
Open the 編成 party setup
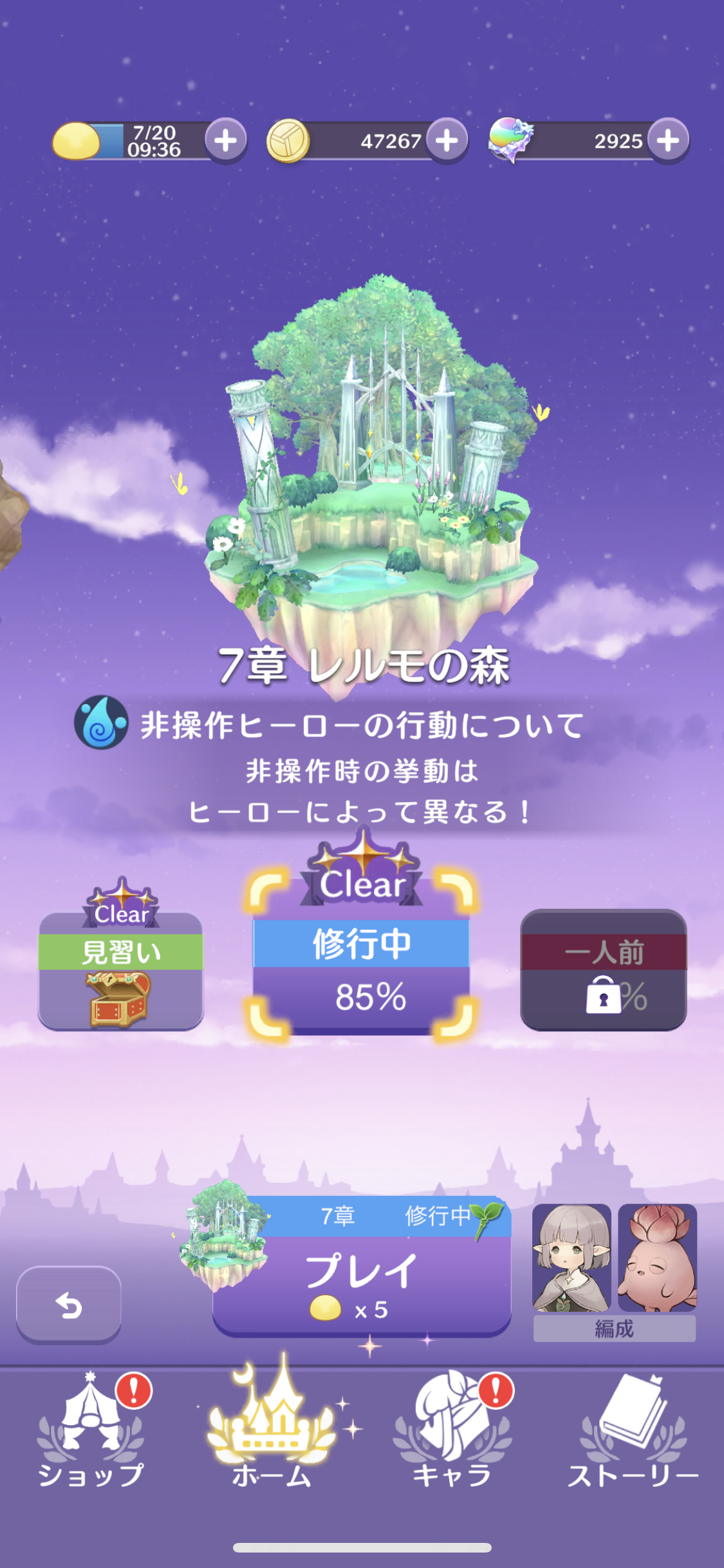[x=614, y=1329]
